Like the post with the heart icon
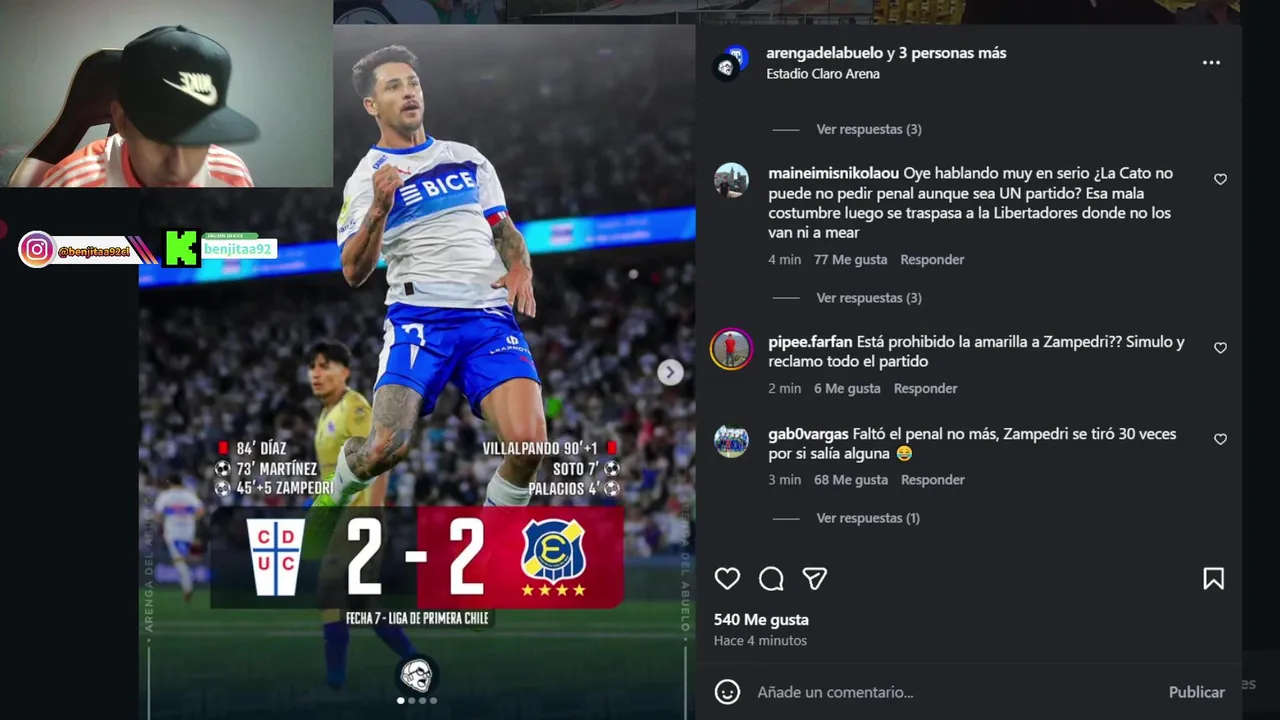The height and width of the screenshot is (720, 1280). (x=727, y=579)
